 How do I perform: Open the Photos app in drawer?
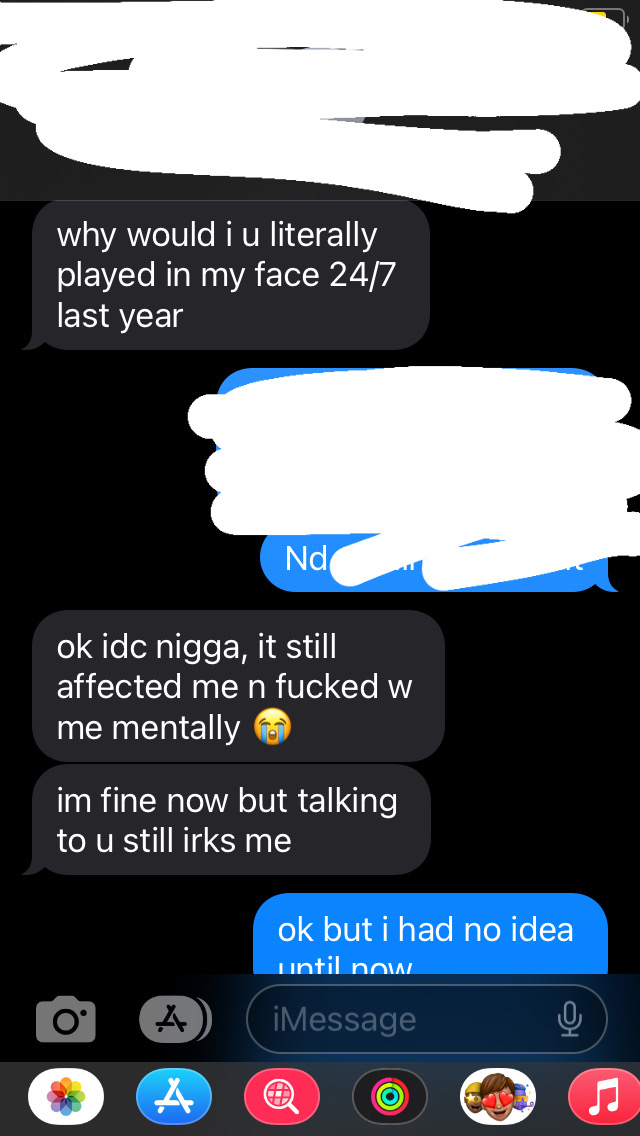pos(66,1096)
